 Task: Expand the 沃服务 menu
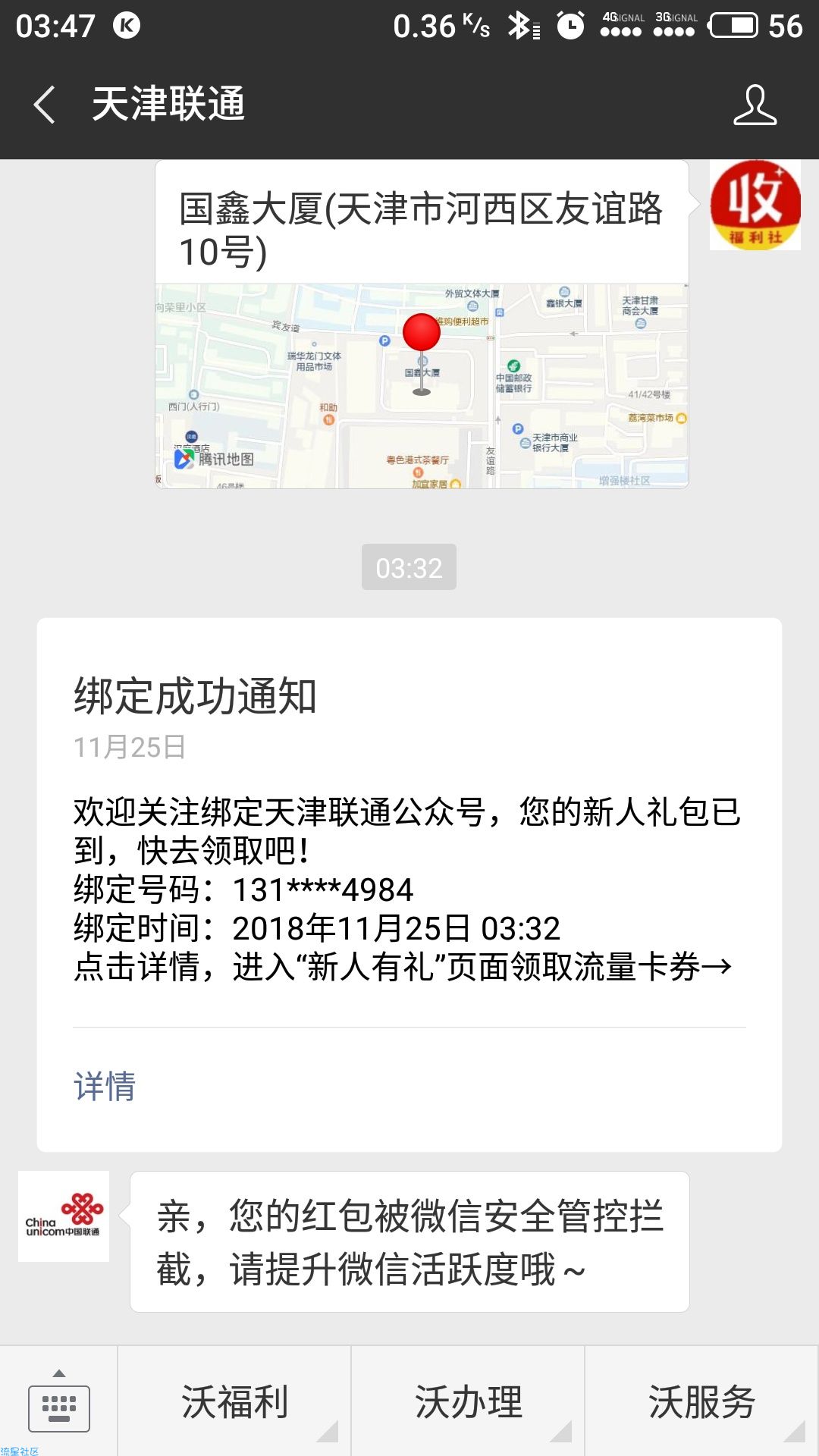(702, 1401)
